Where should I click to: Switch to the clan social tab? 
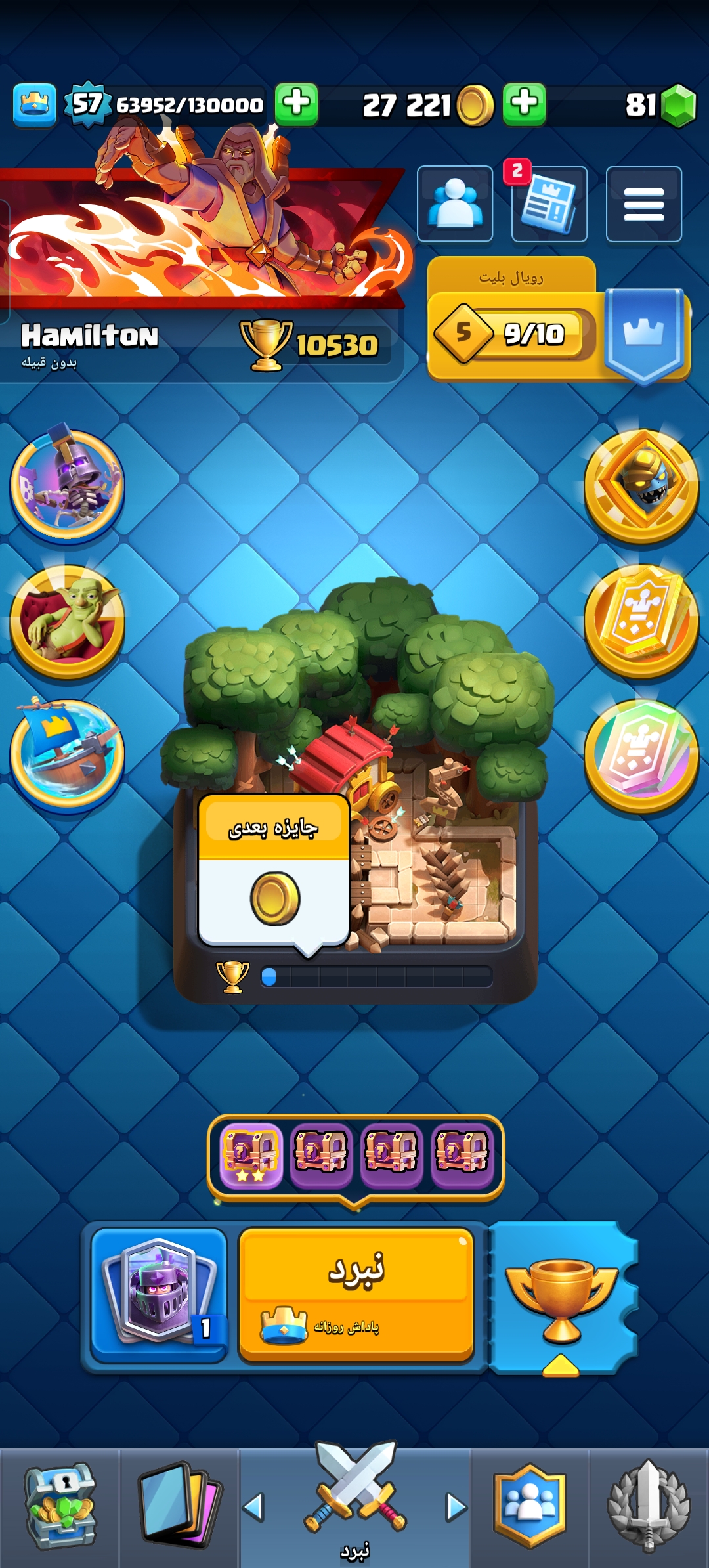[x=530, y=1508]
